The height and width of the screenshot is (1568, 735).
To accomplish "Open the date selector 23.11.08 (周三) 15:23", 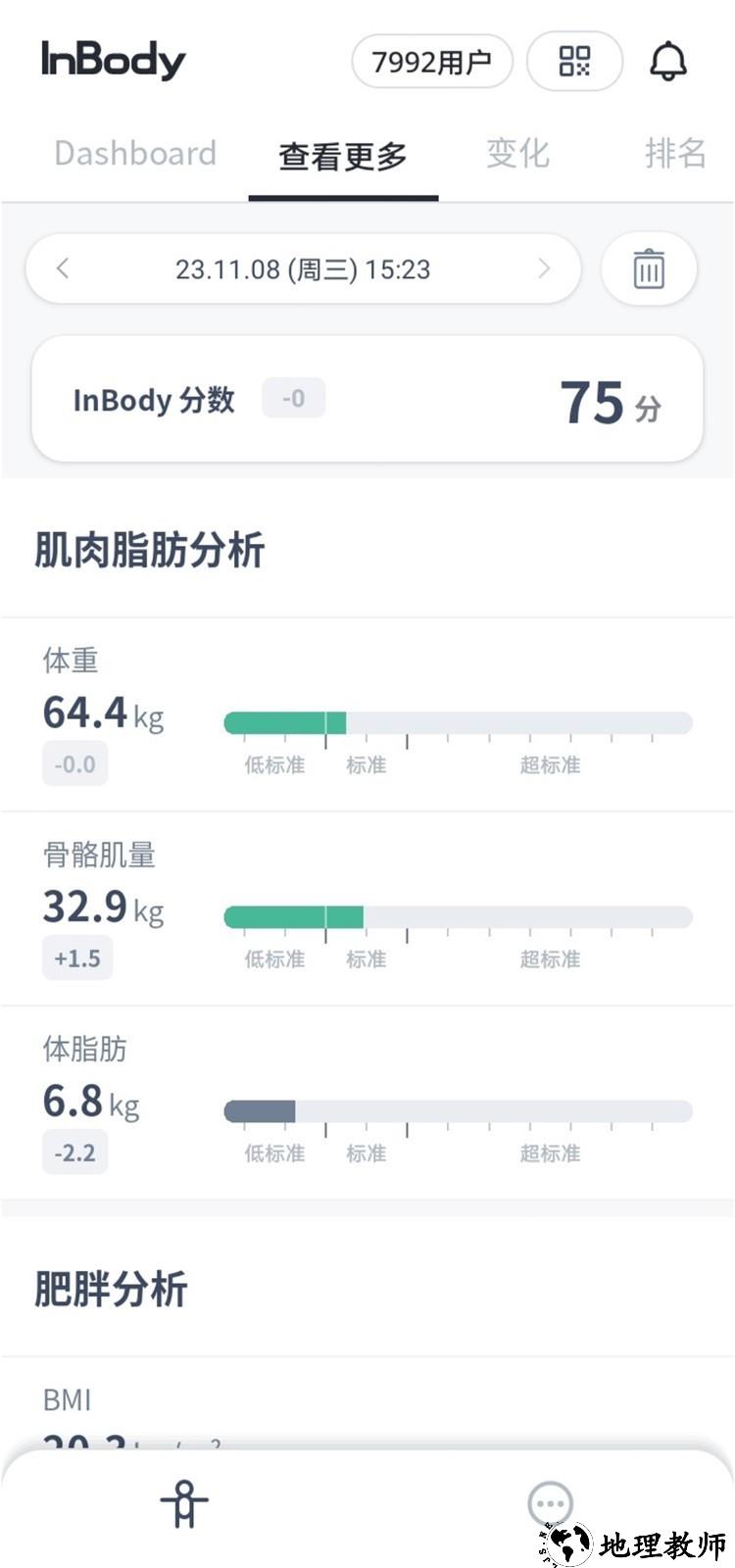I will point(303,269).
